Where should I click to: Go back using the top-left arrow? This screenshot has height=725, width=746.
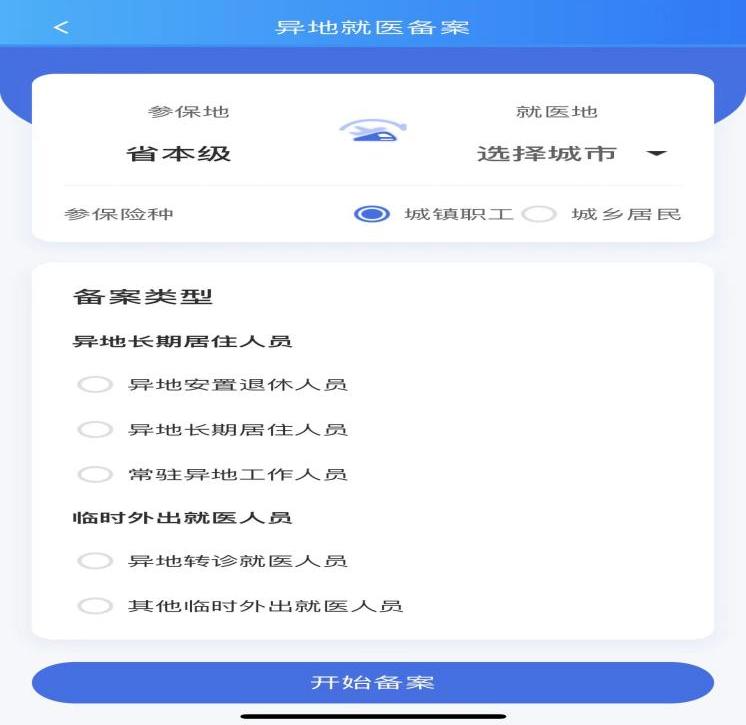pyautogui.click(x=61, y=27)
